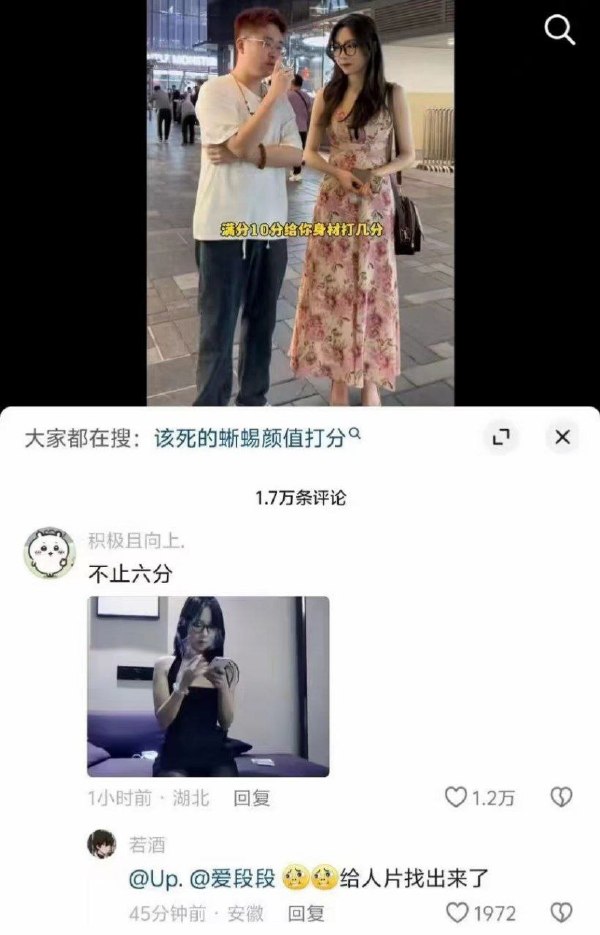Screen dimensions: 600x935
Task: Dislike 若酒's comment
Action: pos(562,913)
